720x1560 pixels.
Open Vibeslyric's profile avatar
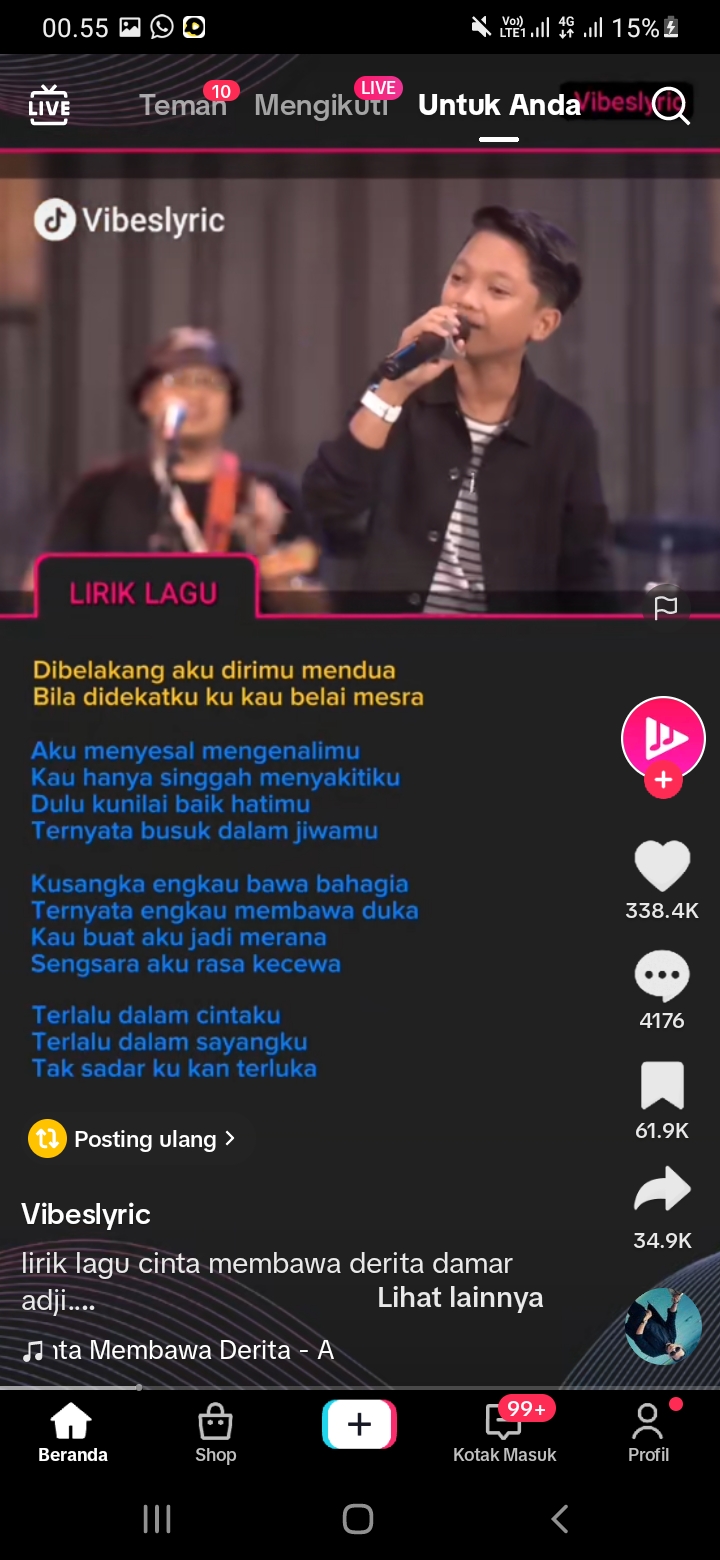[663, 738]
